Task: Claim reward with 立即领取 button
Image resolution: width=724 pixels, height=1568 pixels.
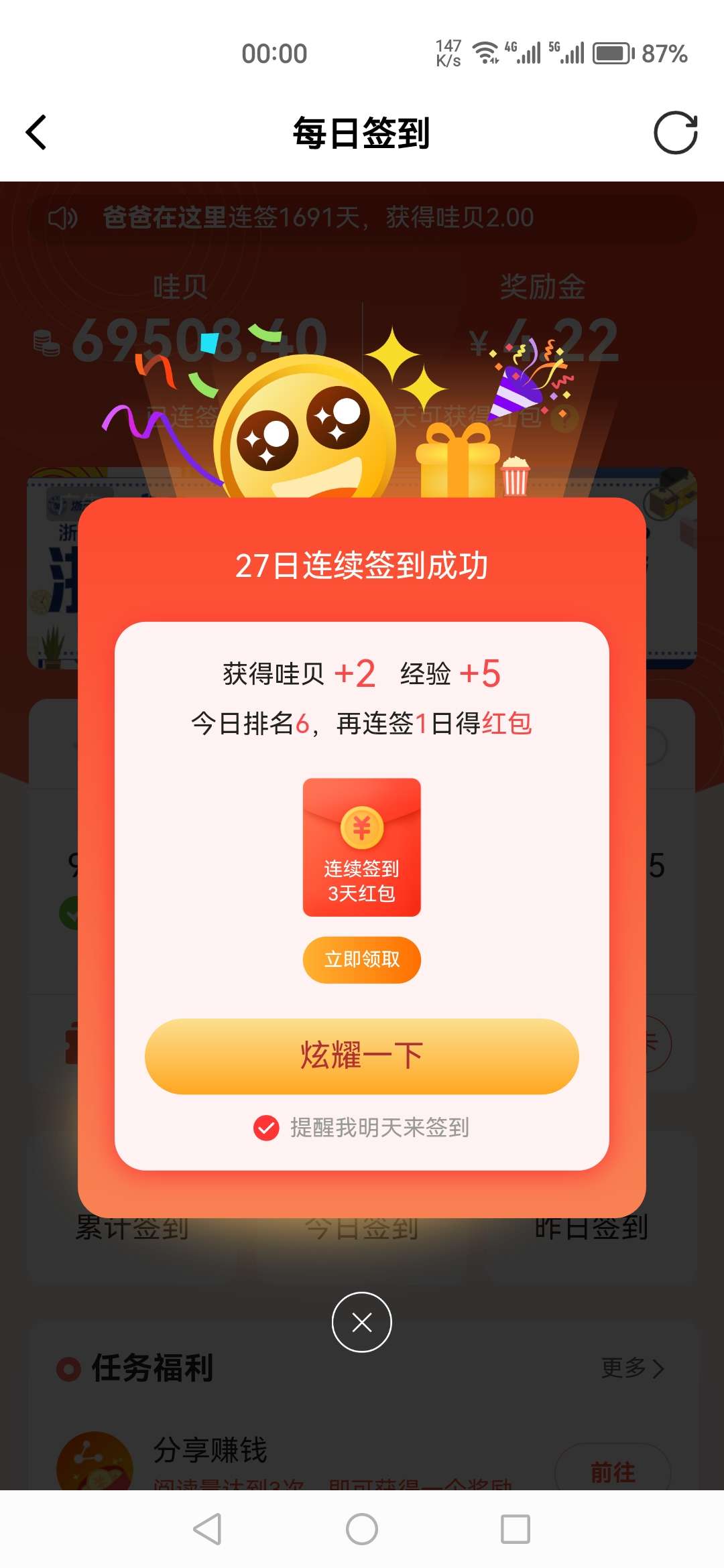Action: [361, 960]
